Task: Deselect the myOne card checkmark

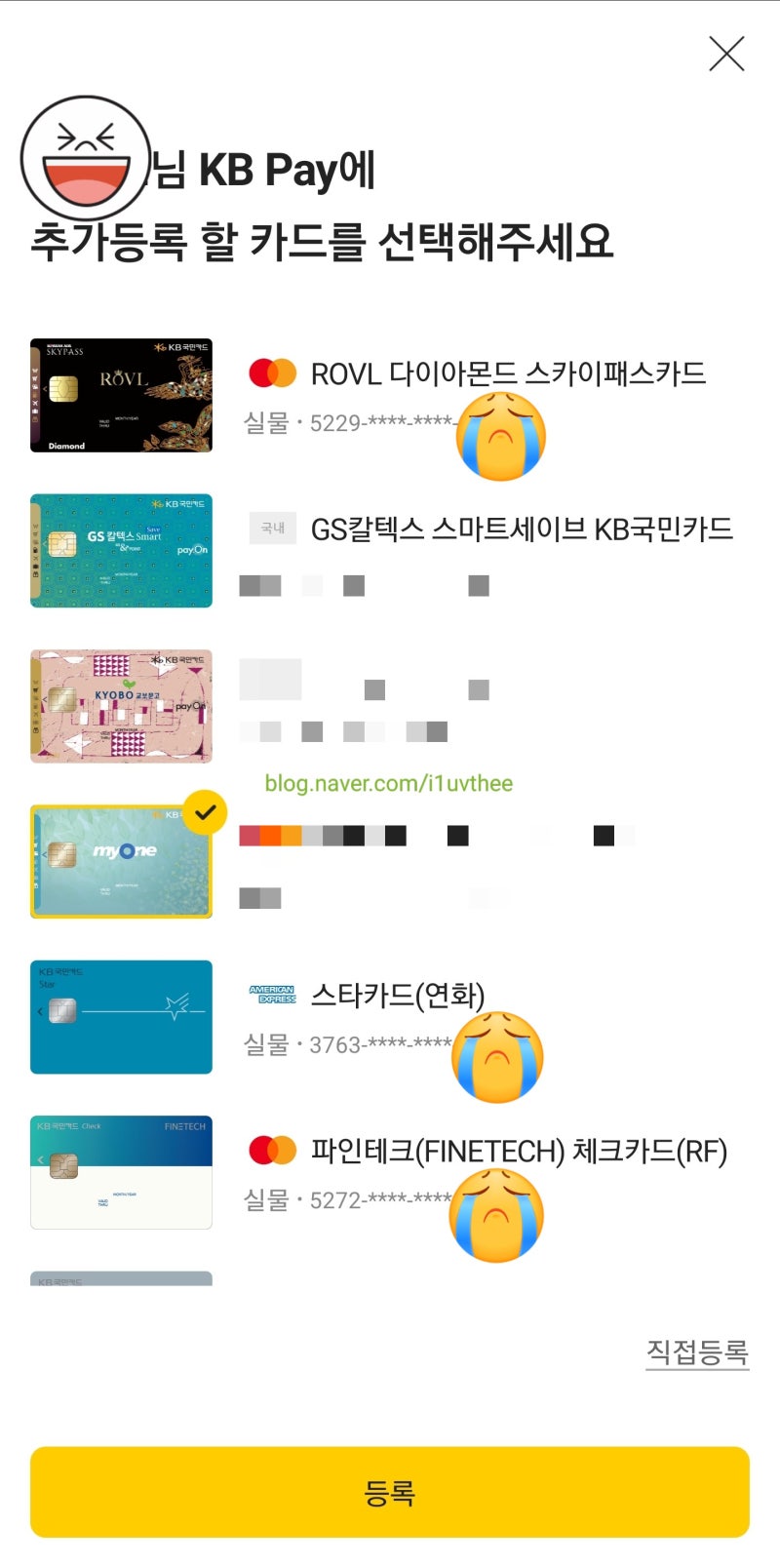Action: point(206,810)
